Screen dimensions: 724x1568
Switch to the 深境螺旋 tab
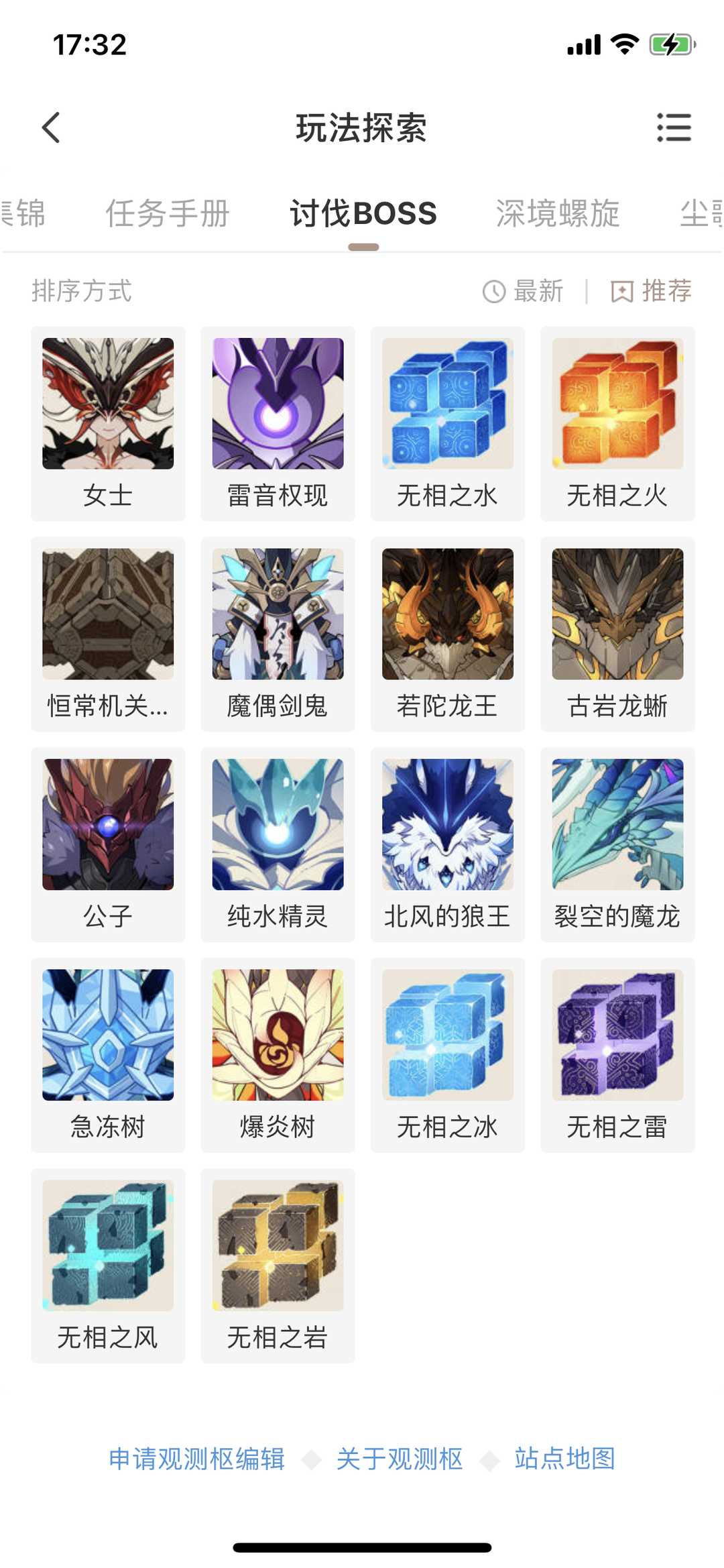[557, 215]
